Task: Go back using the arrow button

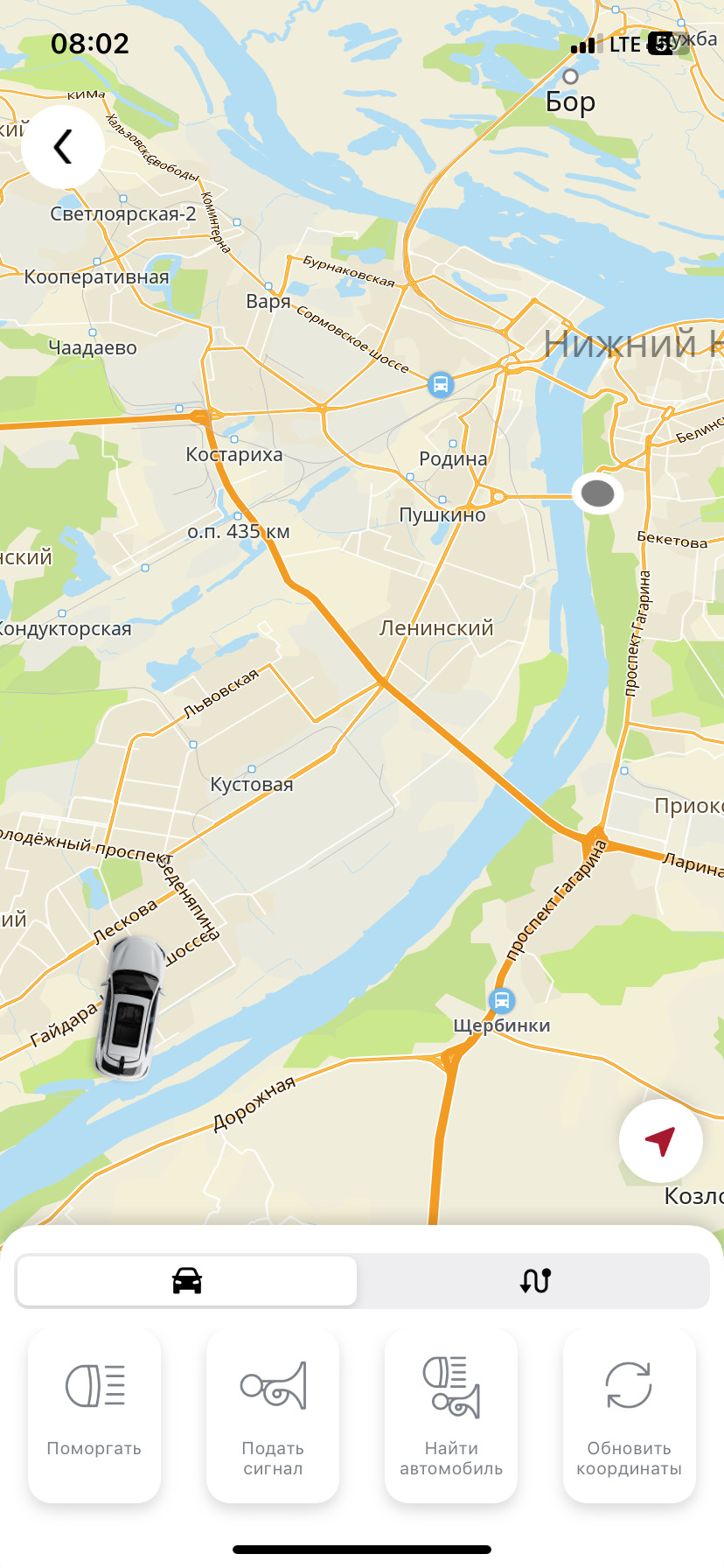Action: (63, 147)
